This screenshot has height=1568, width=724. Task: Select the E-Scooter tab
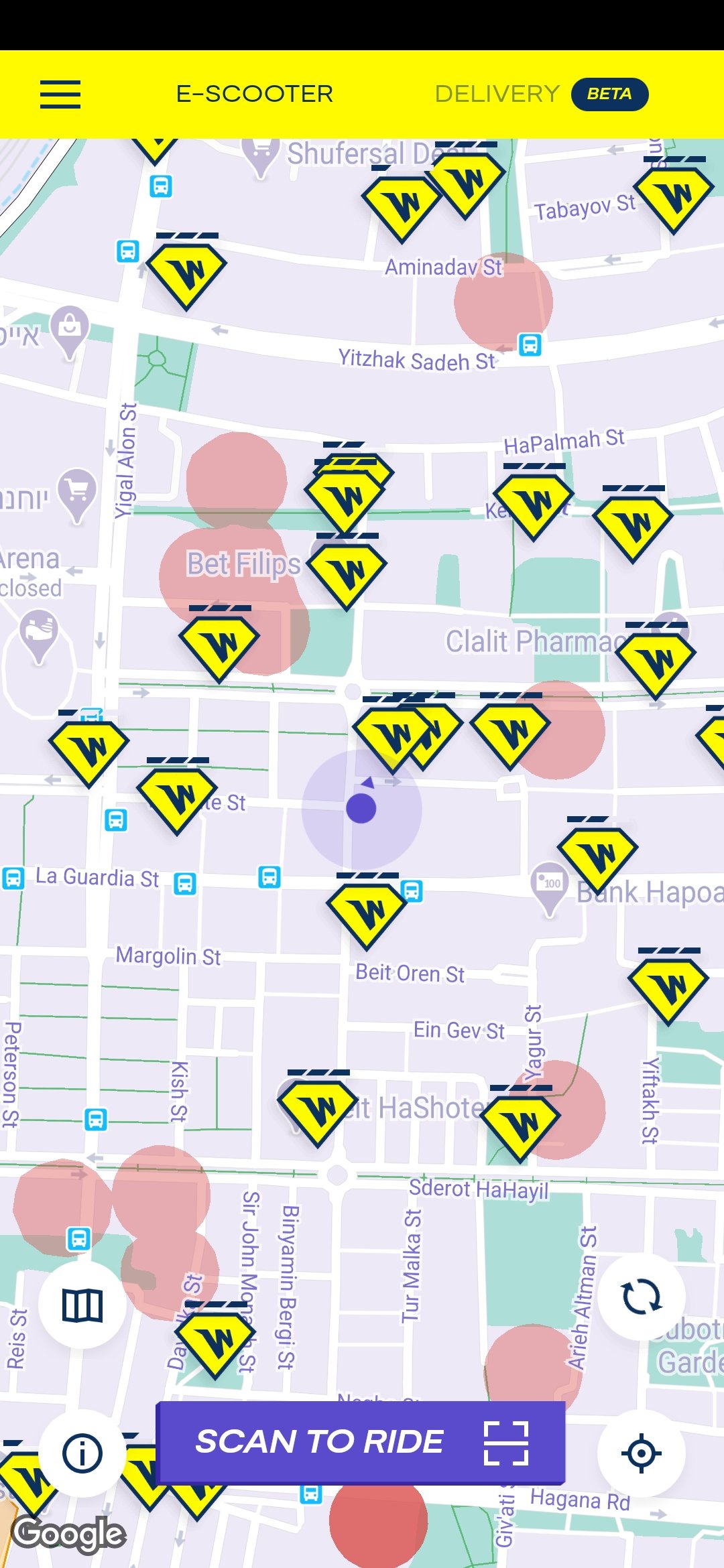(255, 94)
